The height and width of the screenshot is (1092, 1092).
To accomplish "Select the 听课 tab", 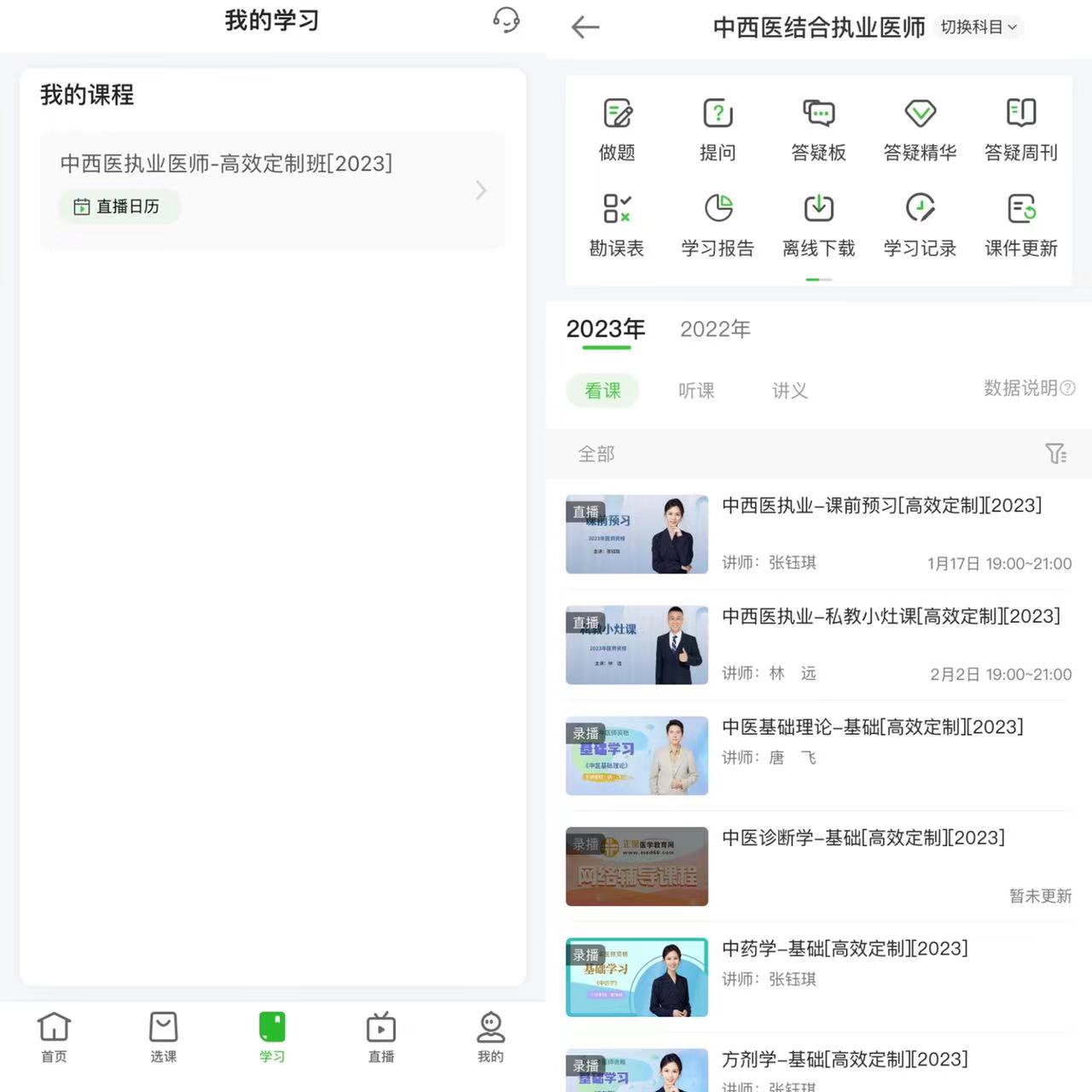I will [x=696, y=391].
